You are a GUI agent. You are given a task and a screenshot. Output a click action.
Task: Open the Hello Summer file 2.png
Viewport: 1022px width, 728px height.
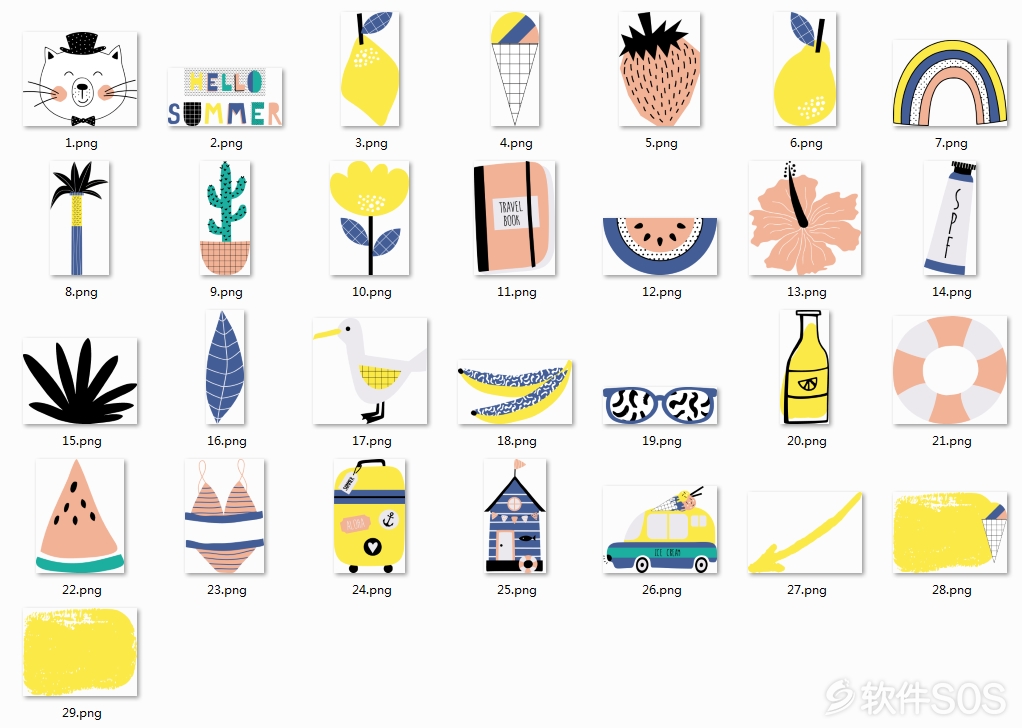coord(225,97)
